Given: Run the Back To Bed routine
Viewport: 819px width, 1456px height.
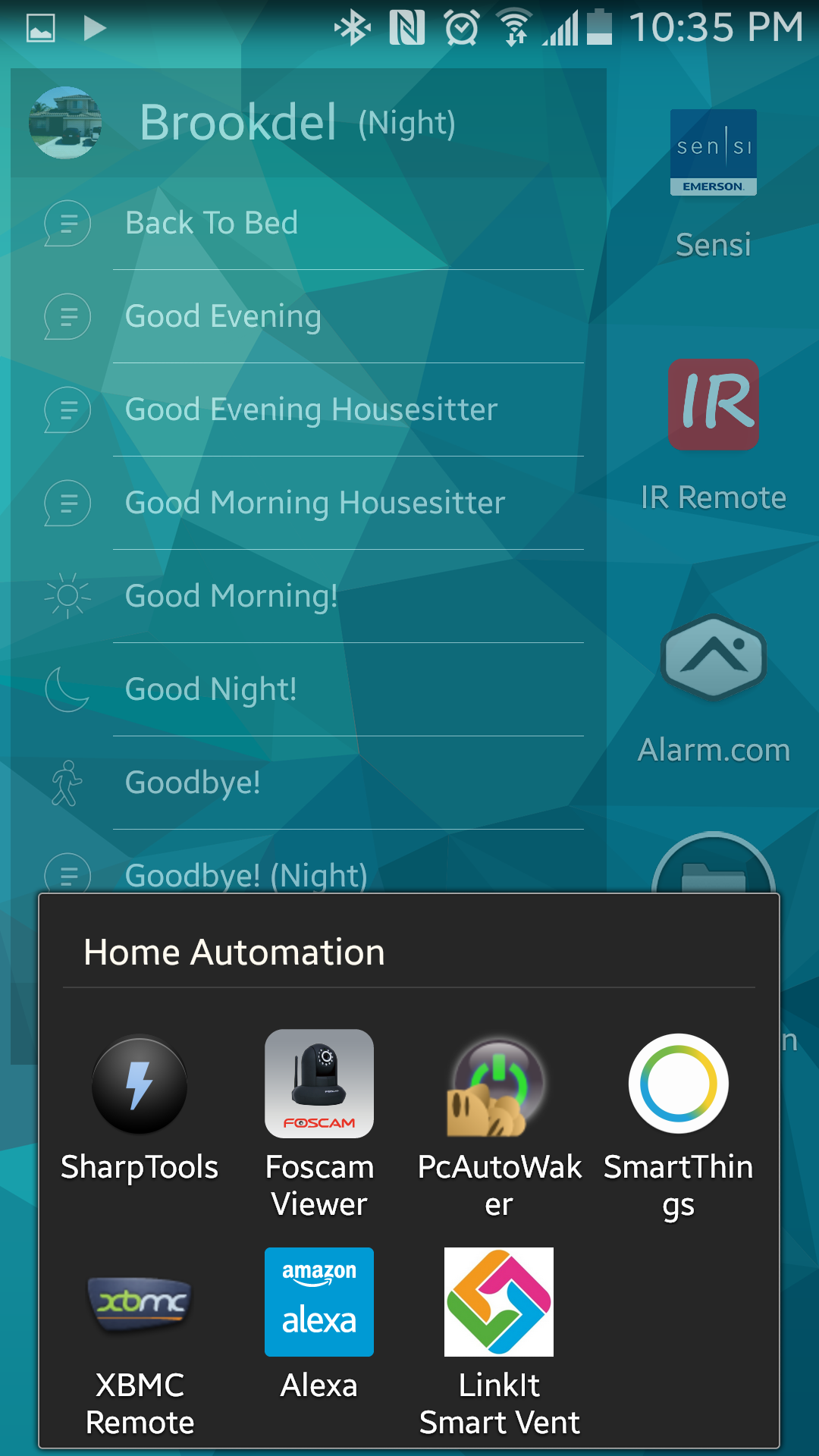Looking at the screenshot, I should point(303,223).
